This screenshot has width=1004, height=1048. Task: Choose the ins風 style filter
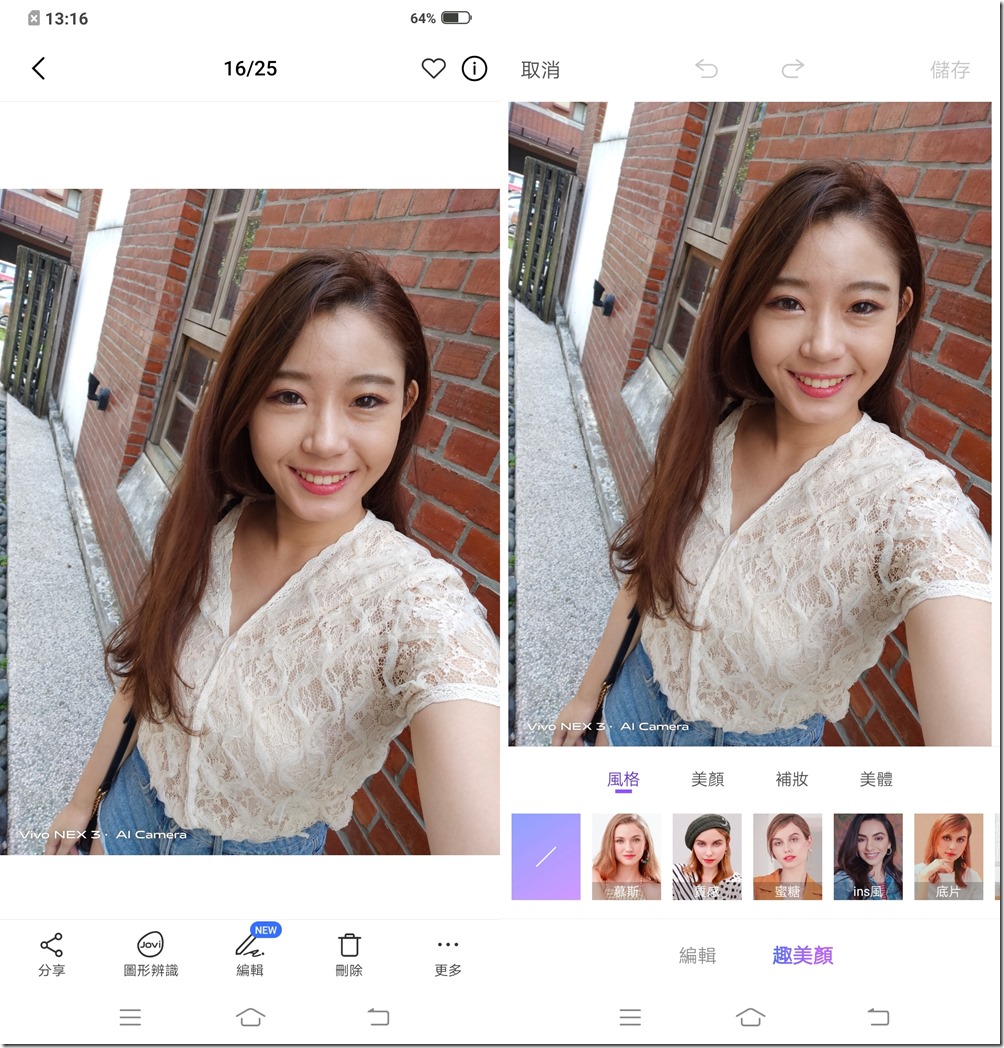point(868,856)
